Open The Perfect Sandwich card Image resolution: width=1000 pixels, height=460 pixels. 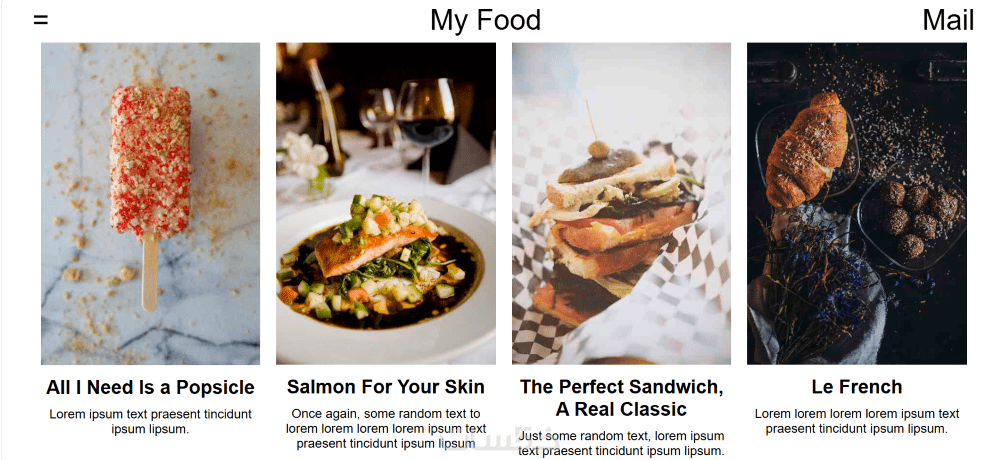click(621, 204)
